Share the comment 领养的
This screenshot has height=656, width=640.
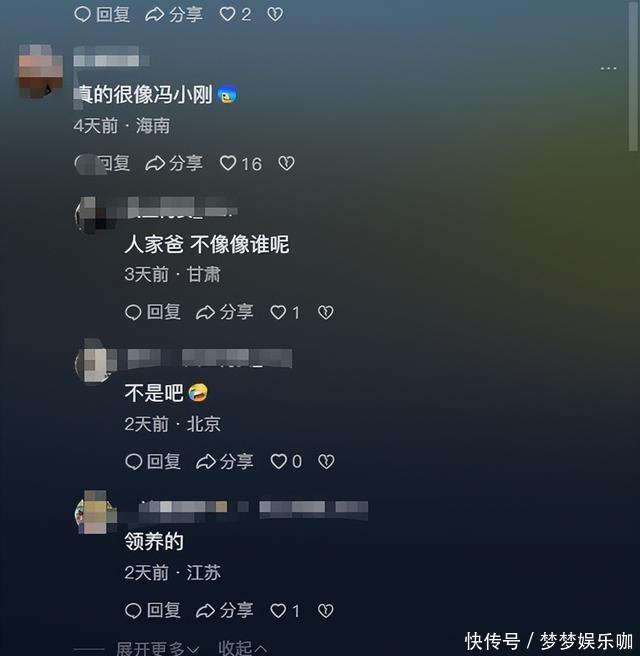coord(224,610)
